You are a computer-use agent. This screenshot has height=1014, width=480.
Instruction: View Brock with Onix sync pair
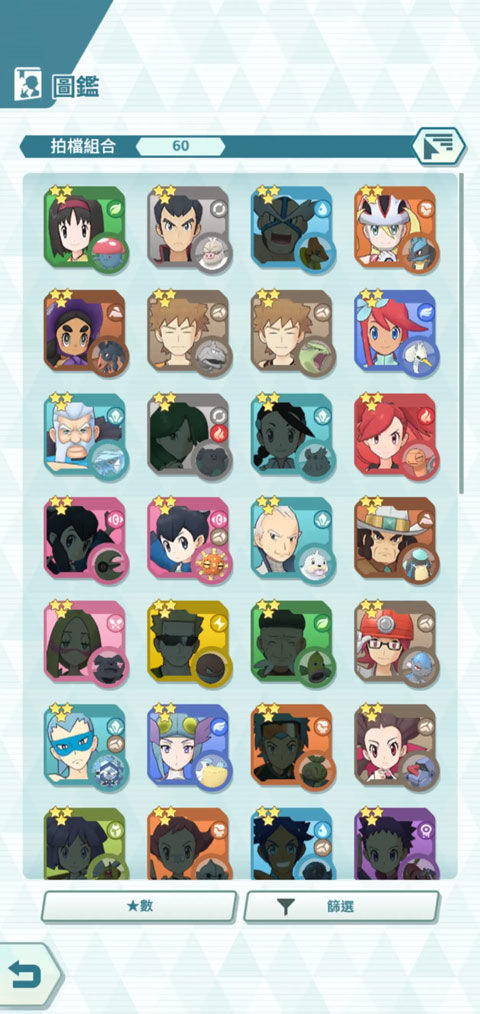click(x=190, y=330)
